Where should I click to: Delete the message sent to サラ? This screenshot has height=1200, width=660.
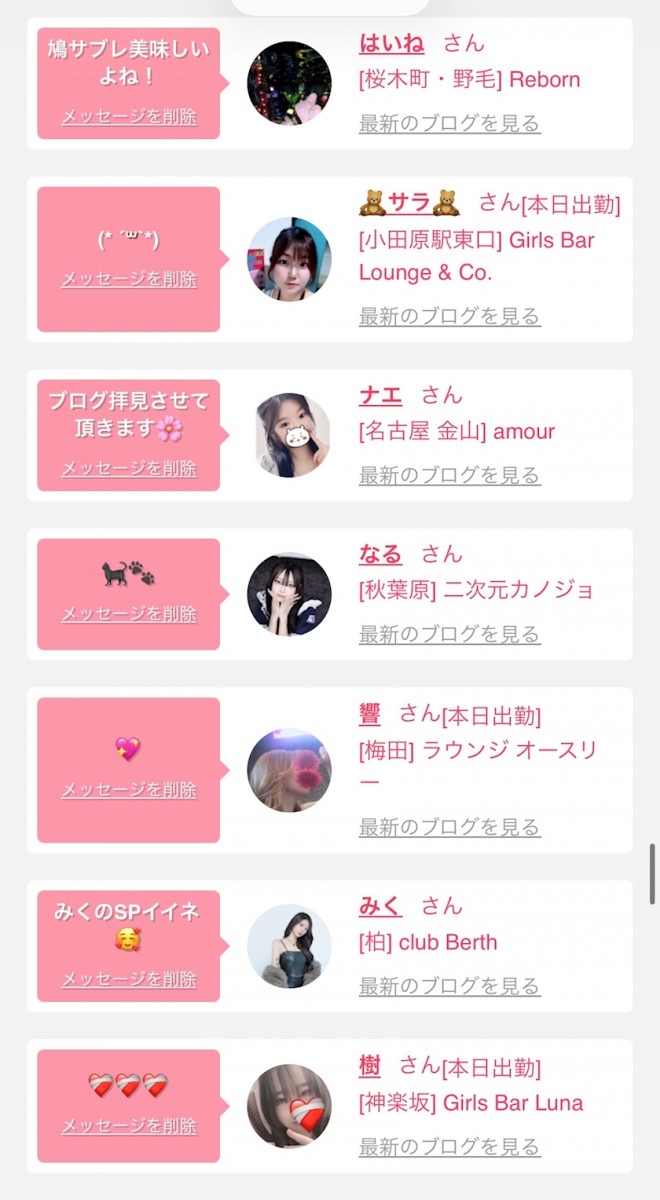tap(129, 279)
